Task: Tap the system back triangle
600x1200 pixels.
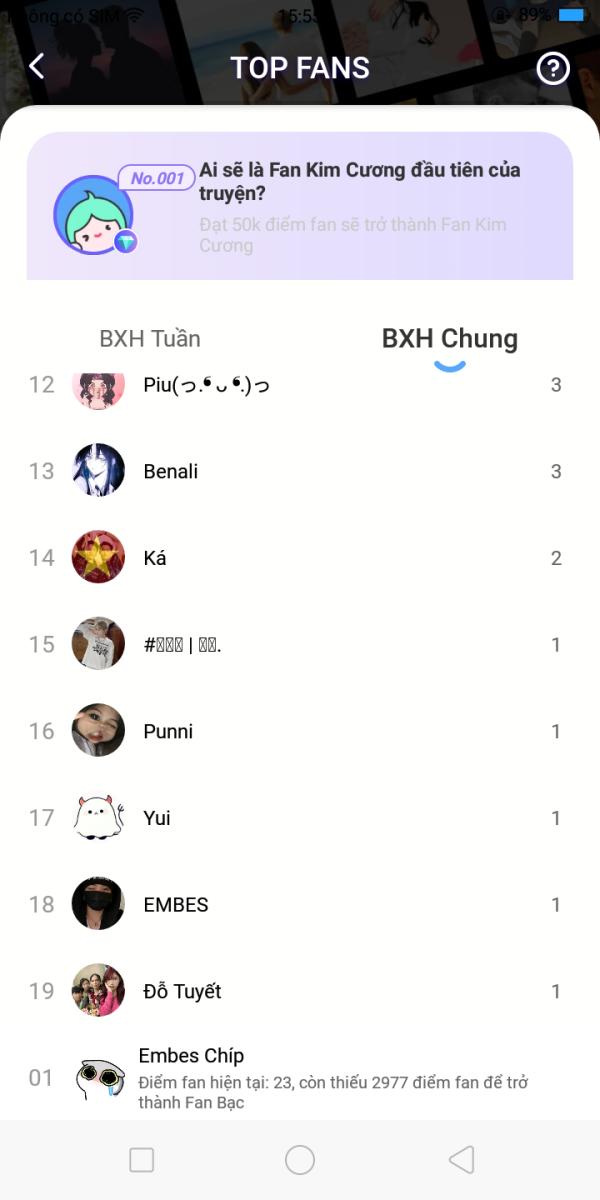Action: (461, 1160)
